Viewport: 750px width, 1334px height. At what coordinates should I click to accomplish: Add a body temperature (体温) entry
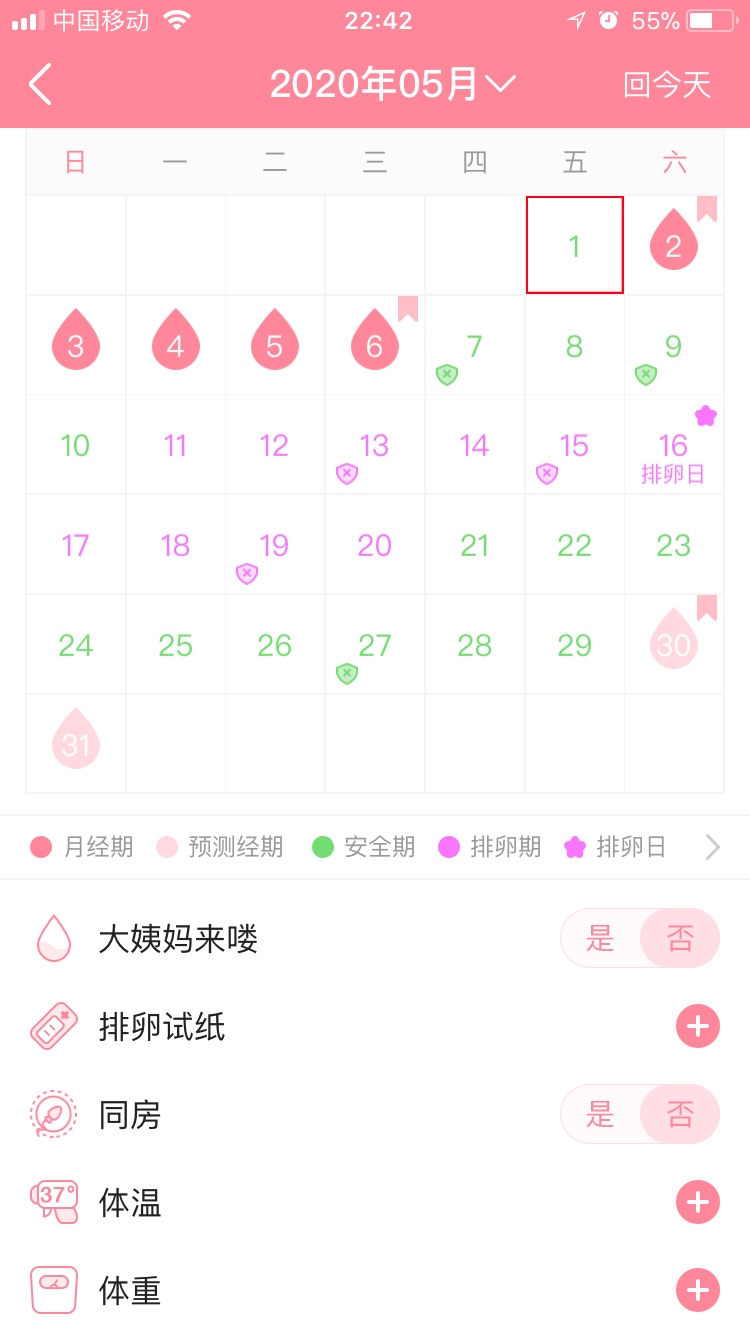tap(697, 1202)
